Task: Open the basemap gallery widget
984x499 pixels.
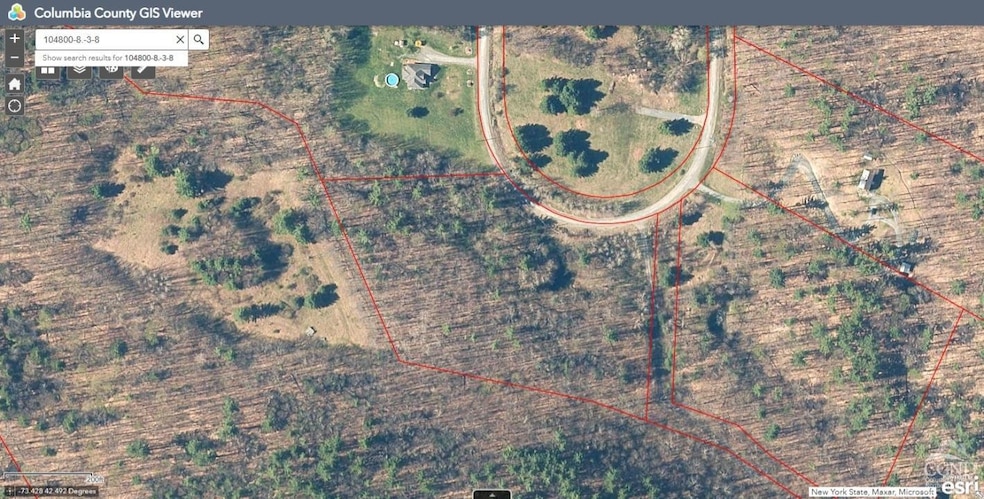Action: pyautogui.click(x=47, y=71)
